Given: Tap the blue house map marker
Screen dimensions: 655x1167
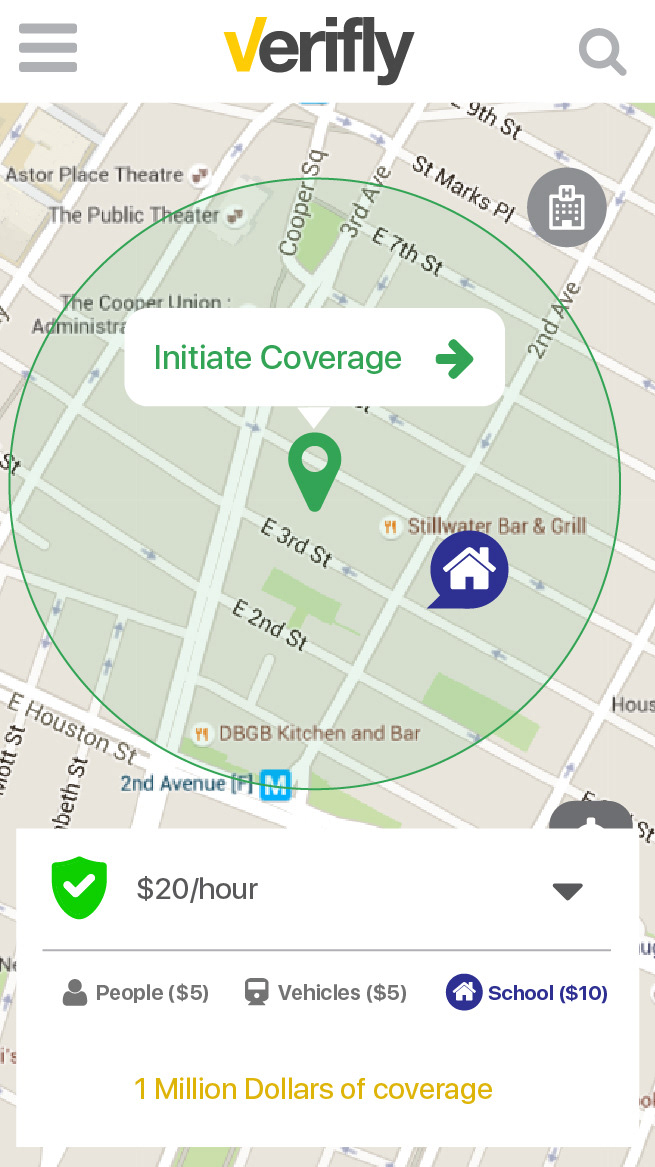Looking at the screenshot, I should [x=468, y=570].
